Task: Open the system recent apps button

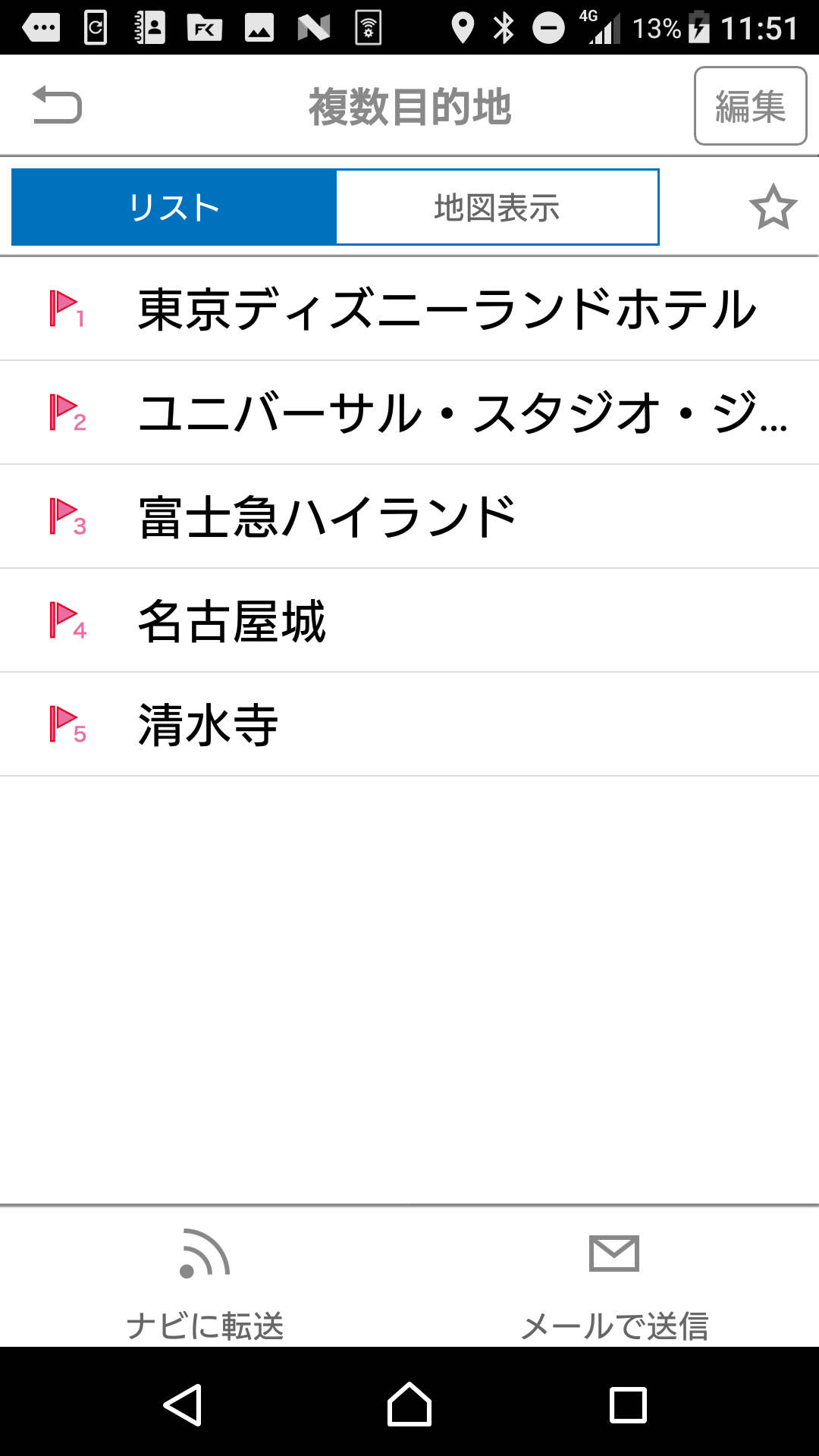Action: tap(628, 1404)
